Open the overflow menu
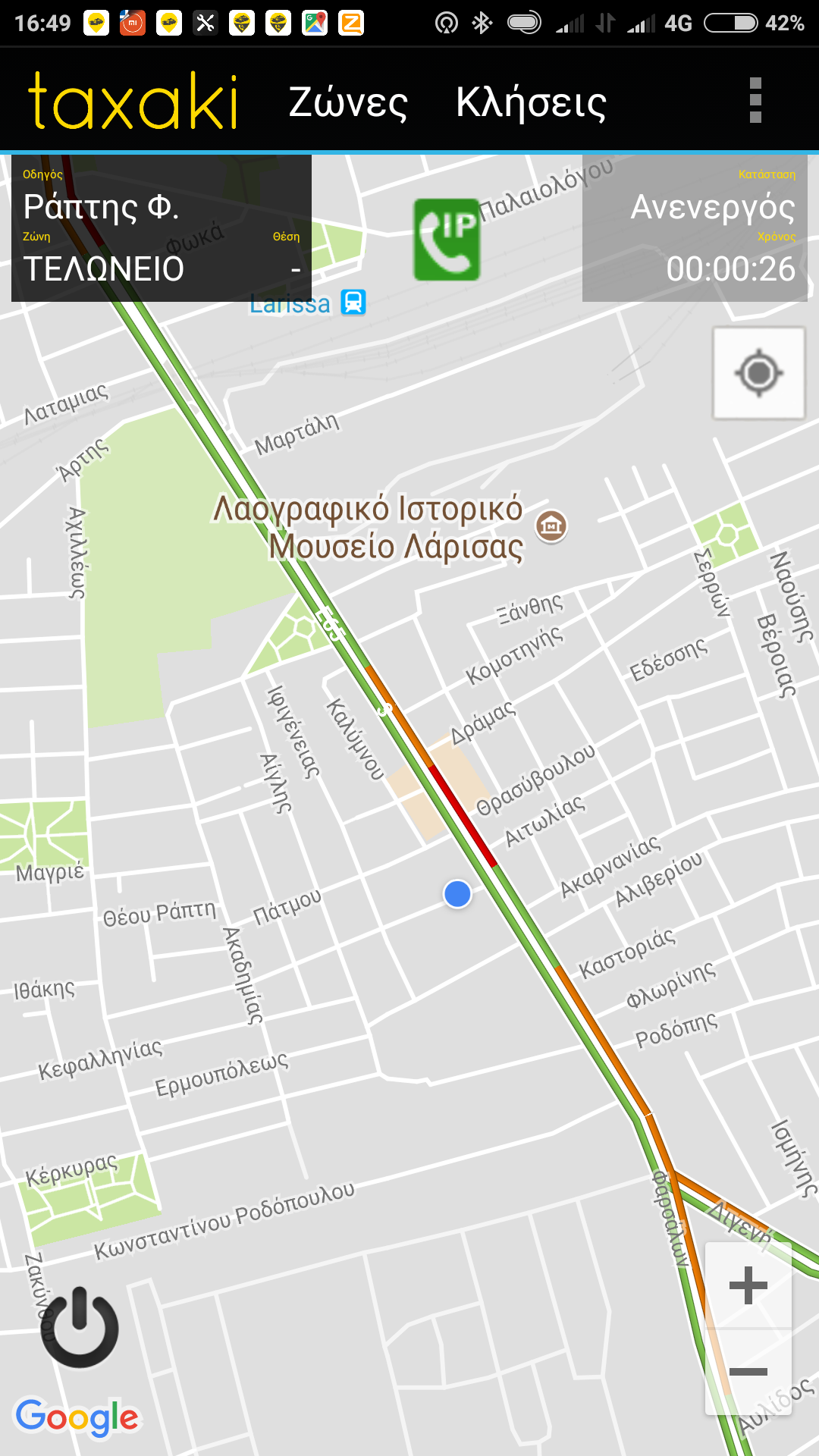 755,100
